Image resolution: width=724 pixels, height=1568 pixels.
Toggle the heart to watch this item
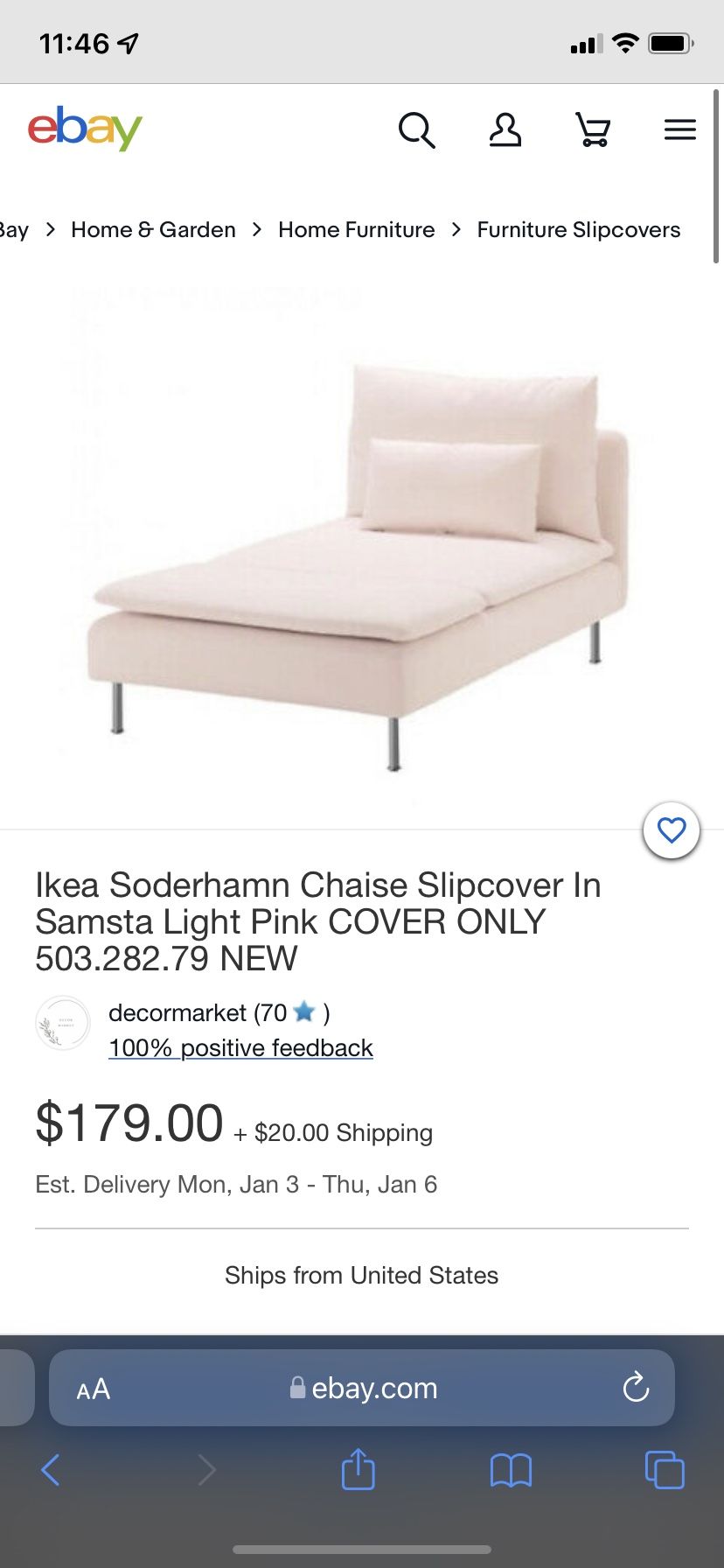[x=671, y=829]
